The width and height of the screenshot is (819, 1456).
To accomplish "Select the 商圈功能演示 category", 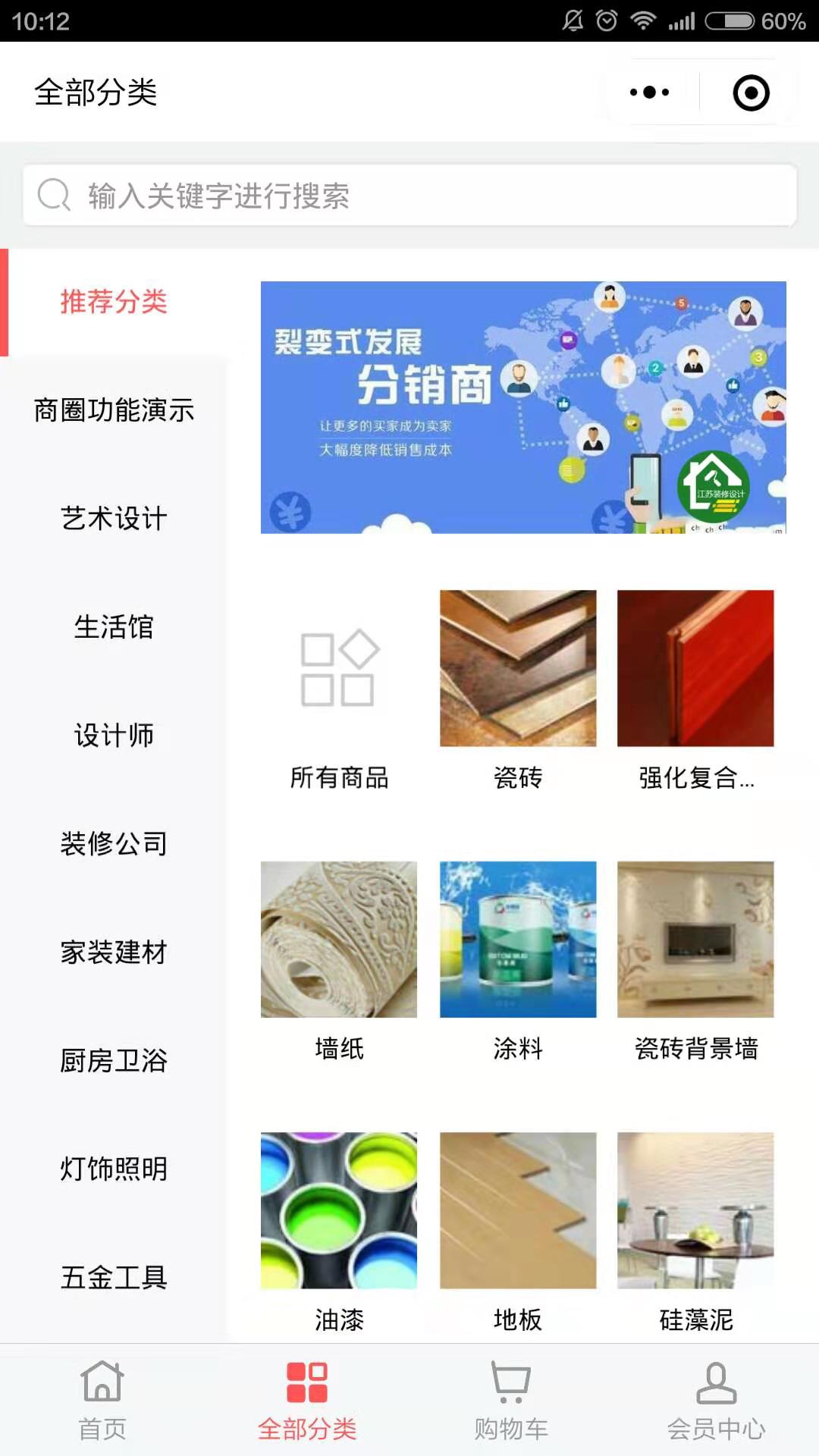I will (114, 410).
